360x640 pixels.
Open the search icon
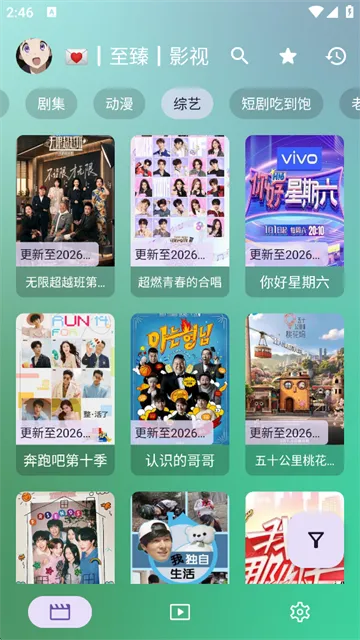[239, 56]
